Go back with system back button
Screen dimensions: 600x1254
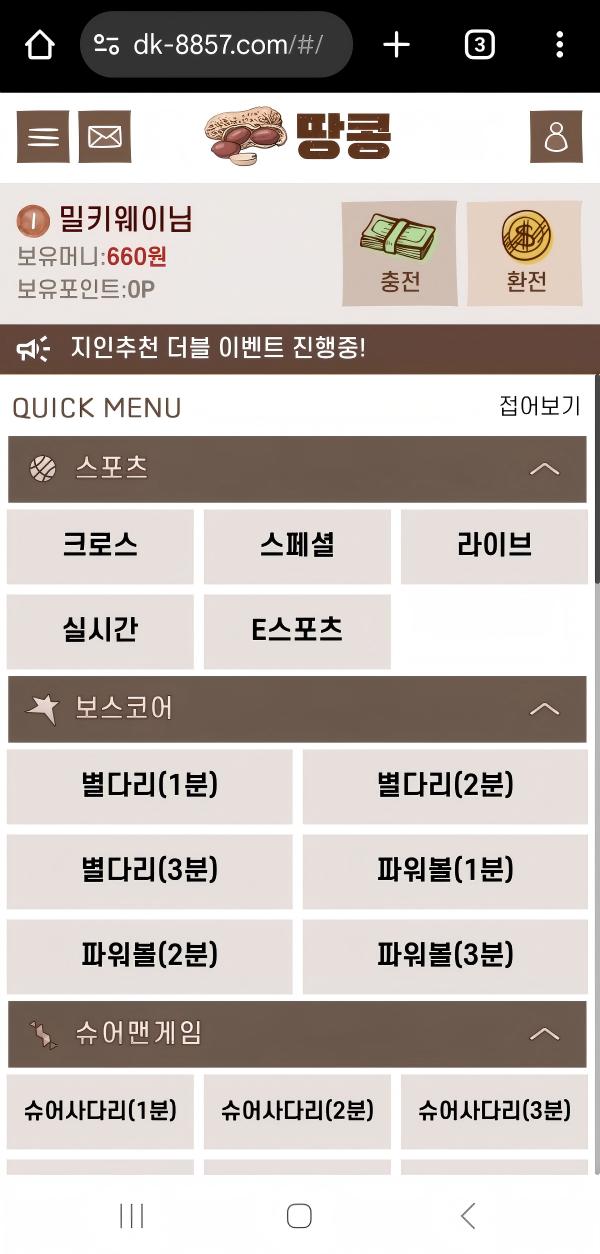[467, 1216]
